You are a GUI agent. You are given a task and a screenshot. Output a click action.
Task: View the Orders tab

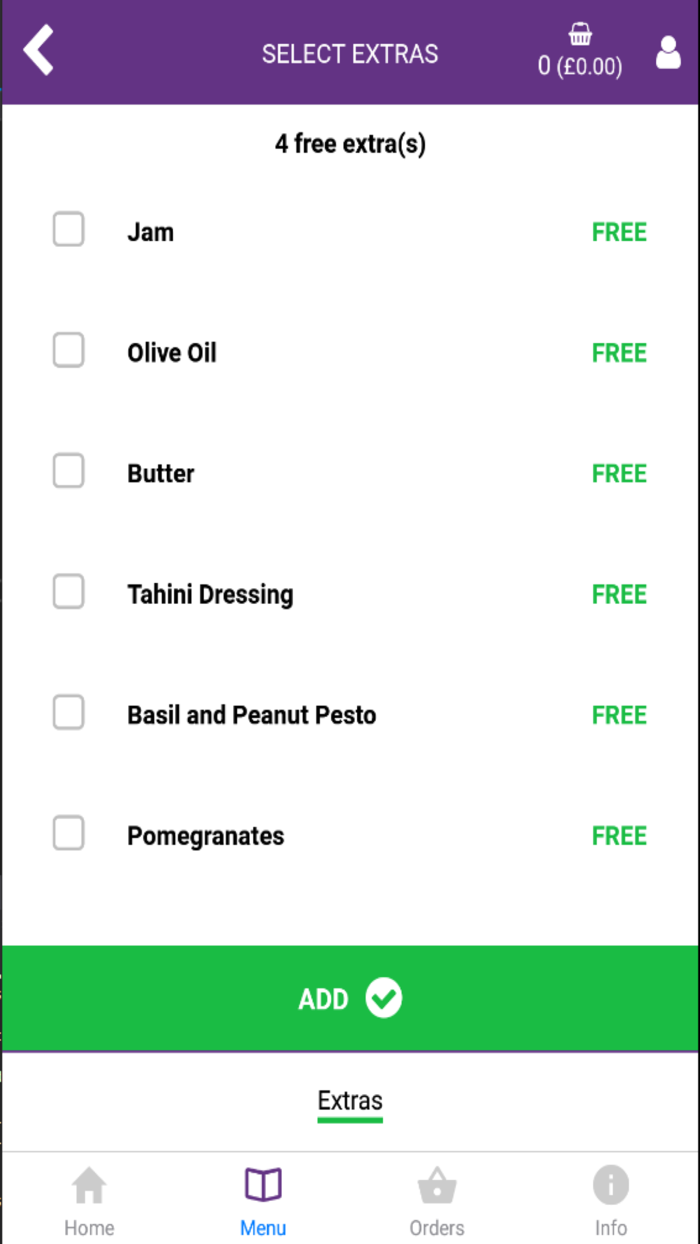[437, 1201]
